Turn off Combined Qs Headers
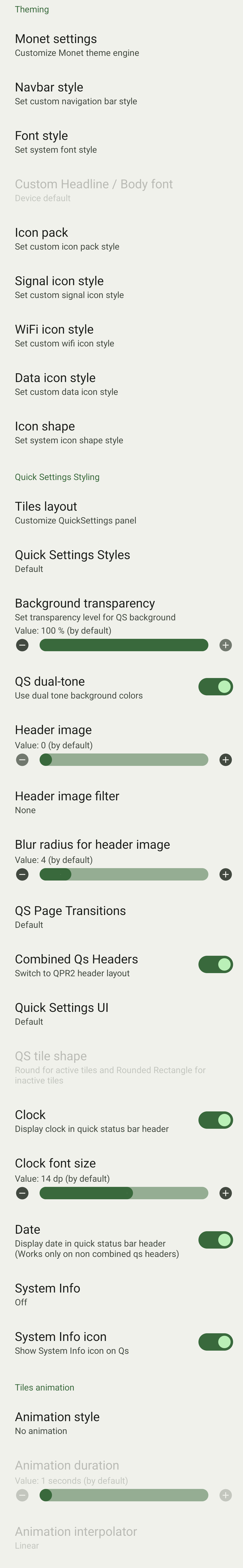 (x=216, y=964)
